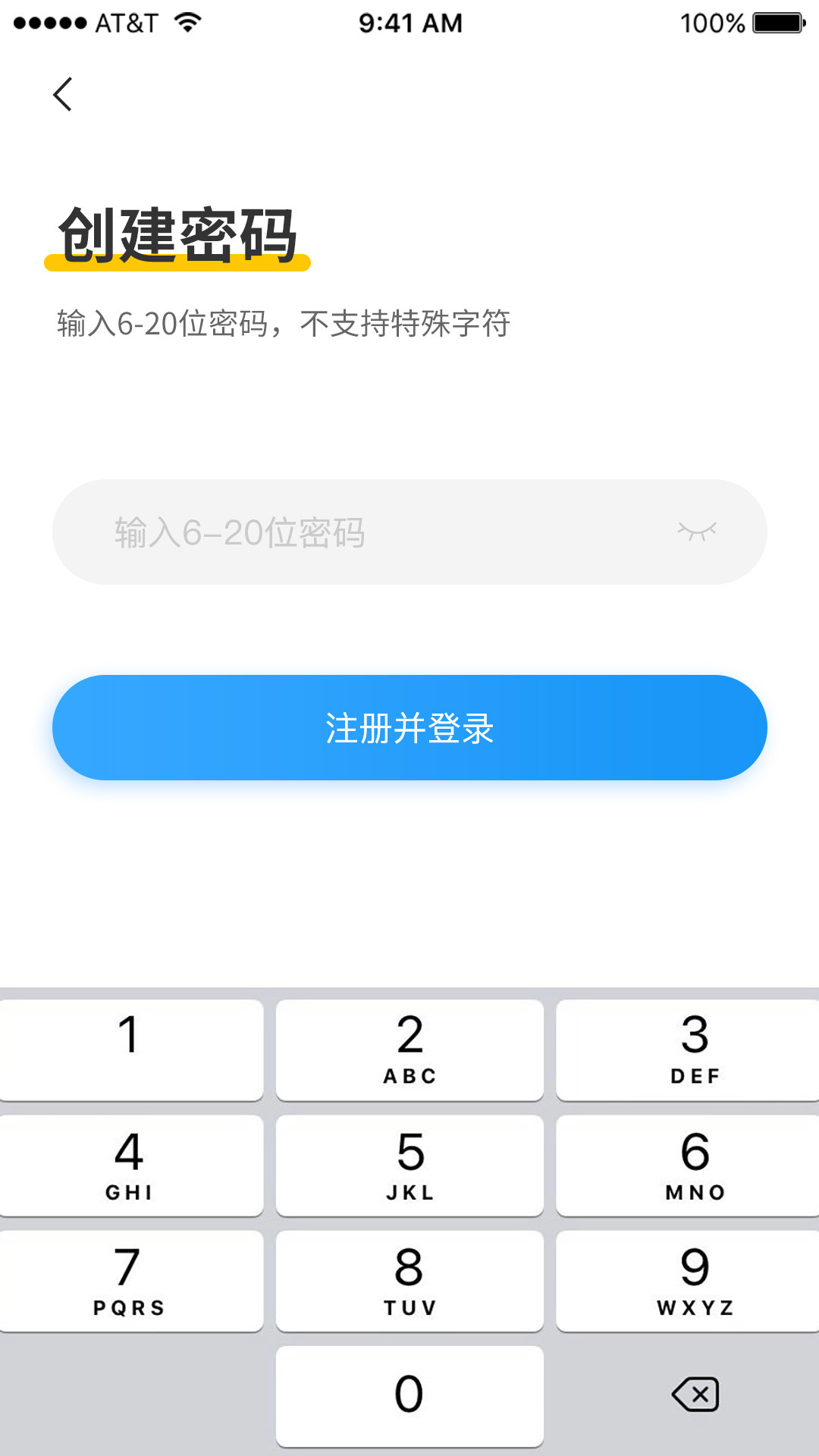Go back using the top-left arrow

(63, 94)
